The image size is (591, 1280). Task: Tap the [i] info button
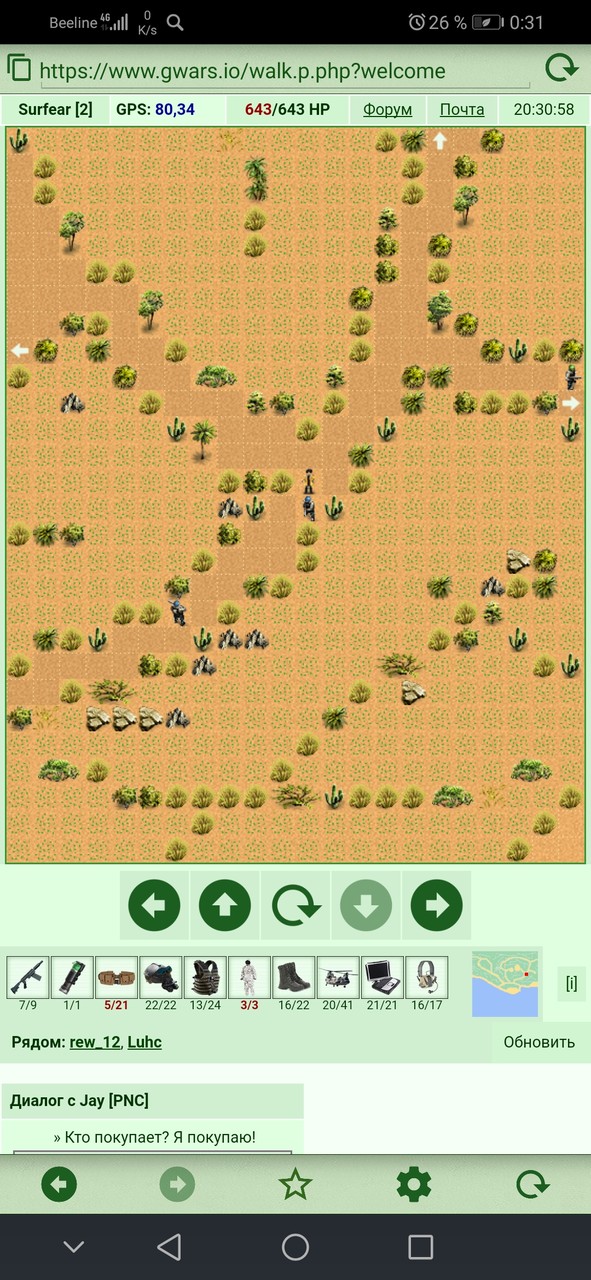click(571, 983)
